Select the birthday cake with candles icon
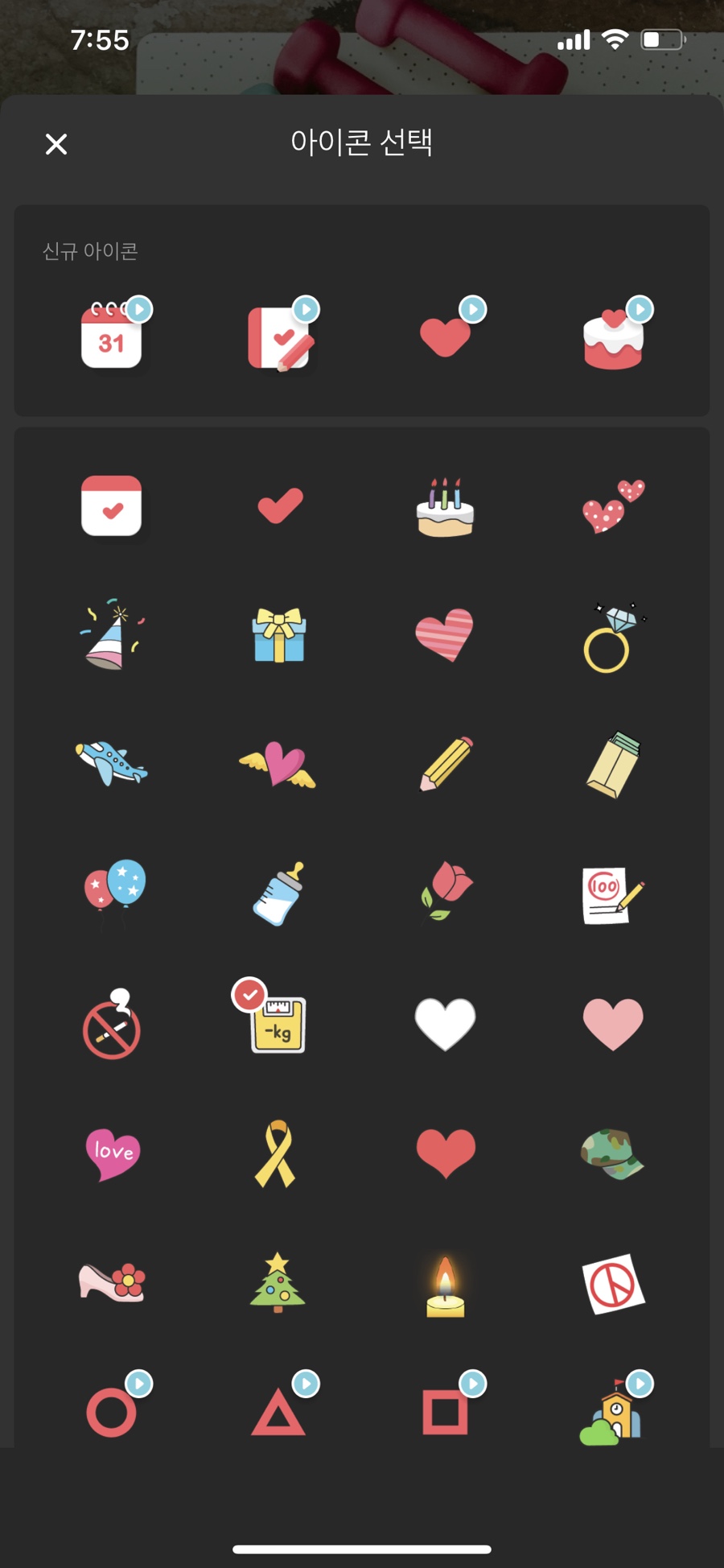Image resolution: width=724 pixels, height=1568 pixels. click(x=445, y=507)
